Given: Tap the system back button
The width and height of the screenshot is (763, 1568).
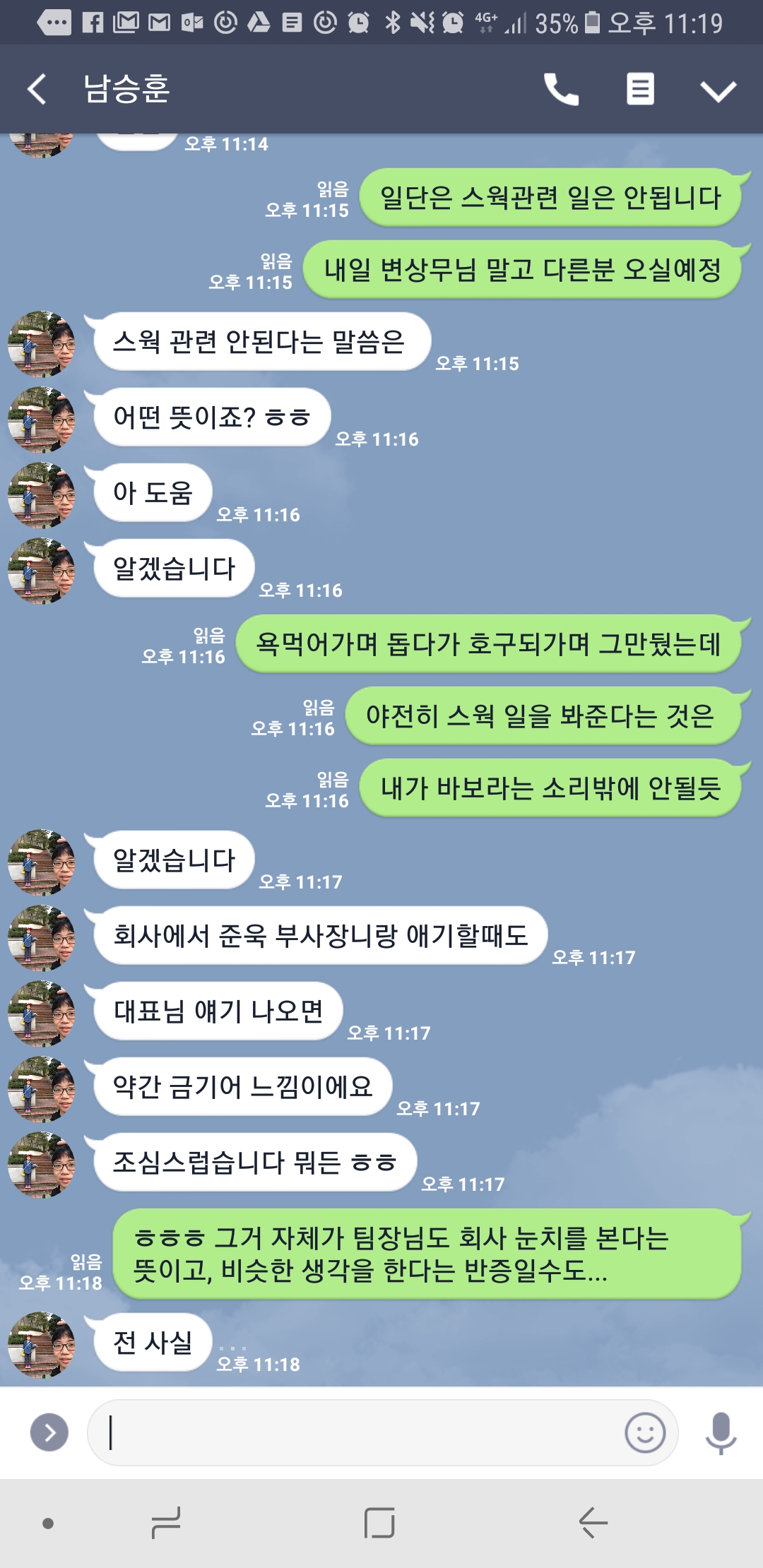Looking at the screenshot, I should (593, 1523).
